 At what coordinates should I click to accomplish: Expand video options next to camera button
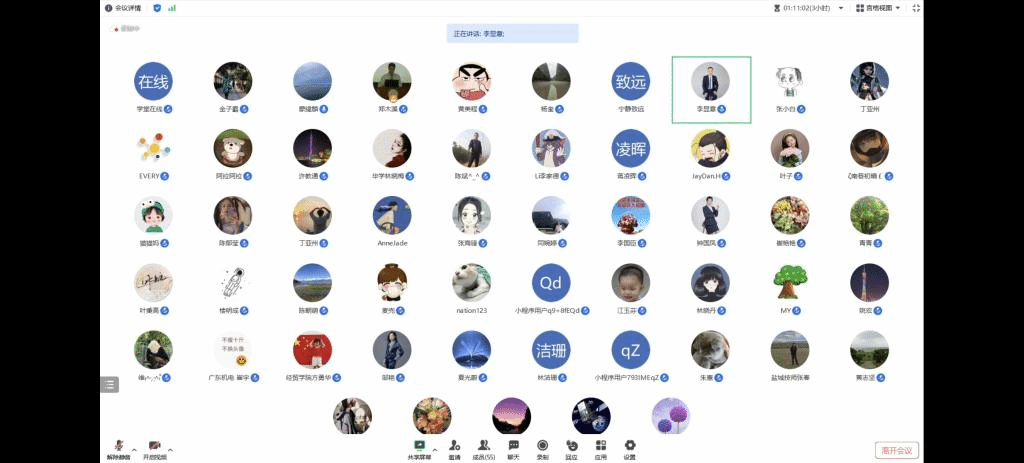170,449
